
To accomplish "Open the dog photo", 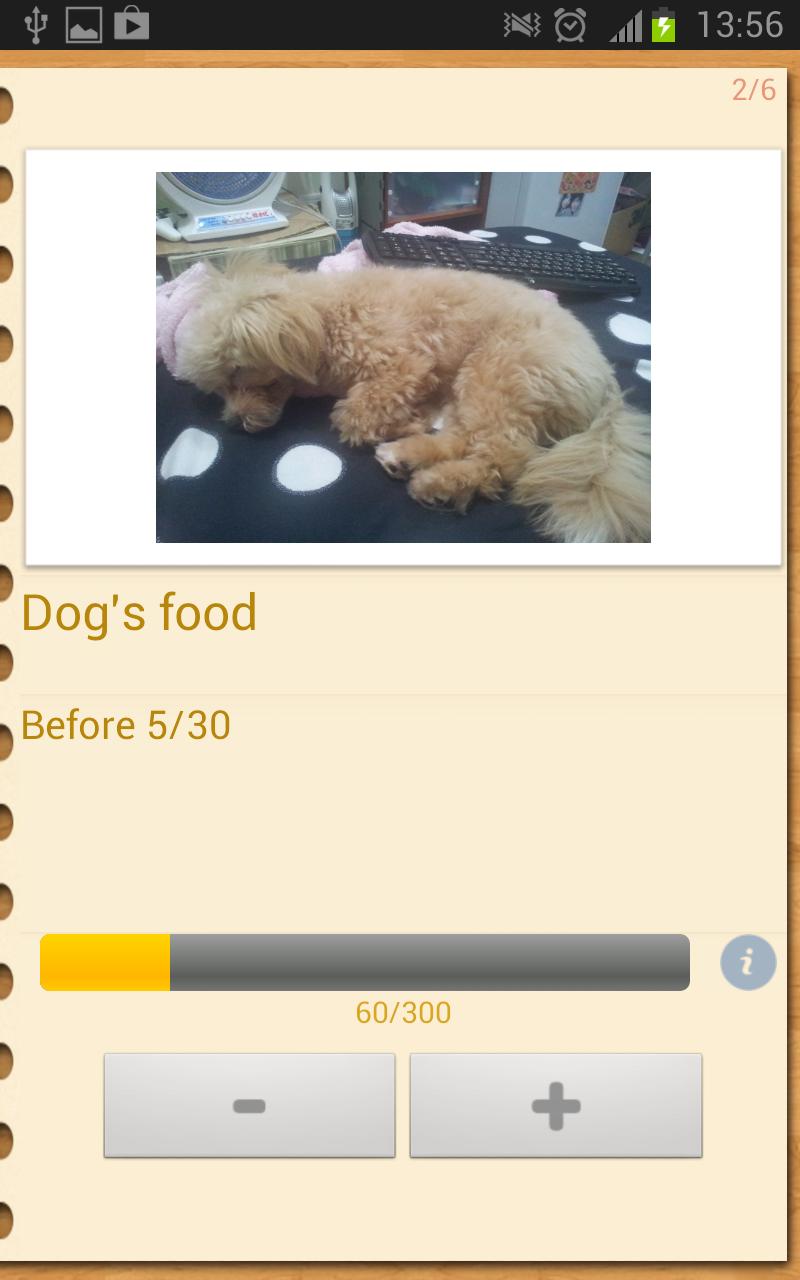I will click(403, 357).
